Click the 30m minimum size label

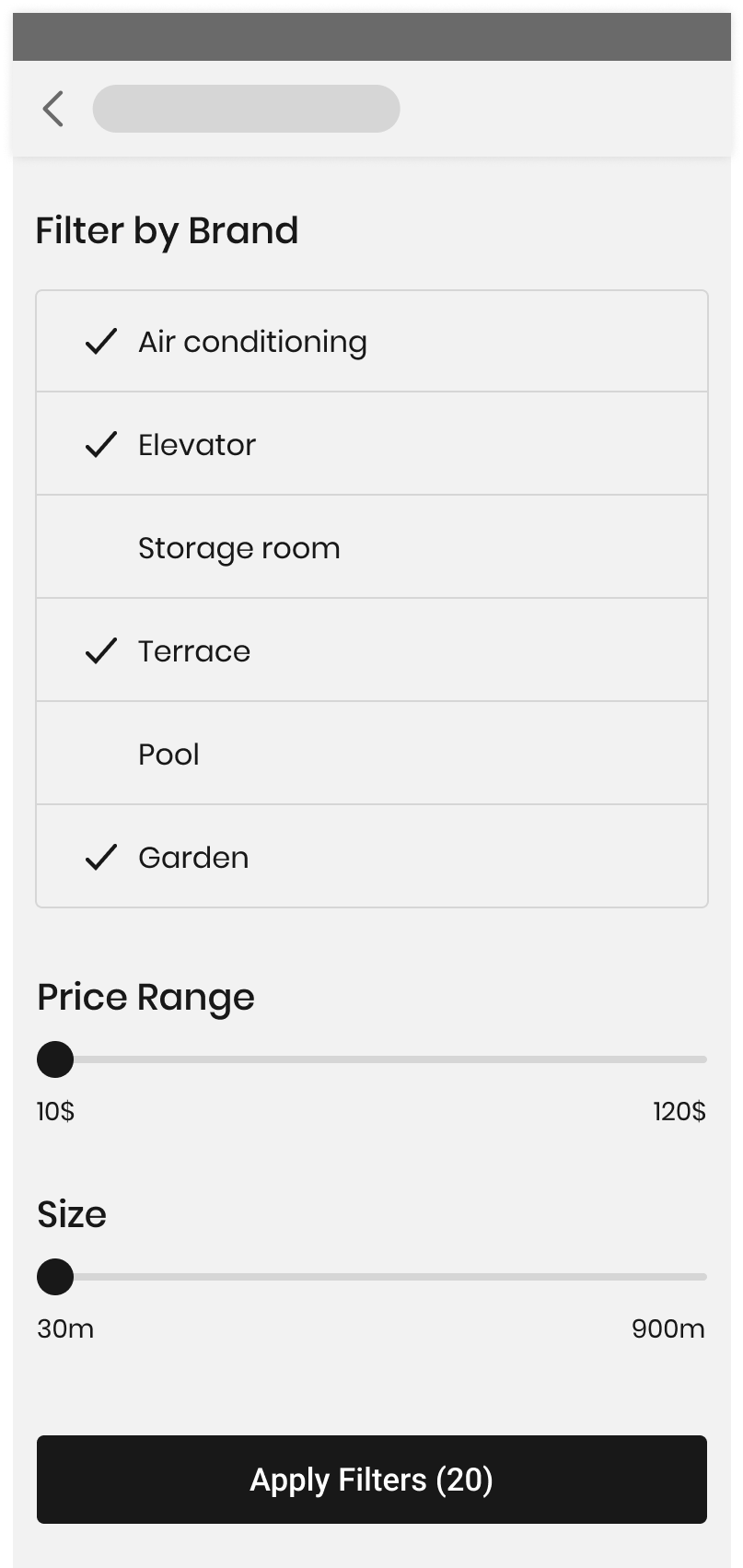[x=64, y=1329]
